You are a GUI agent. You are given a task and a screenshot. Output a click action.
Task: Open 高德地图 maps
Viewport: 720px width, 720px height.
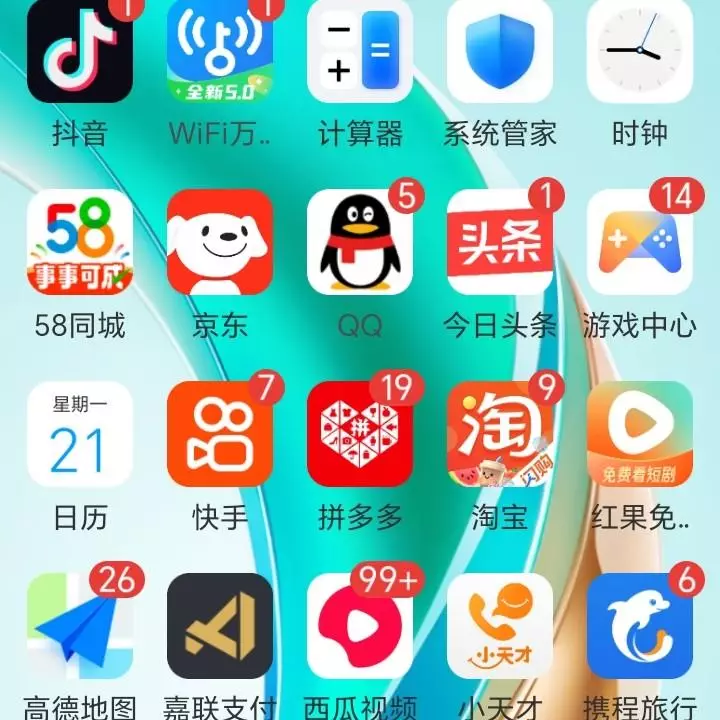80,626
